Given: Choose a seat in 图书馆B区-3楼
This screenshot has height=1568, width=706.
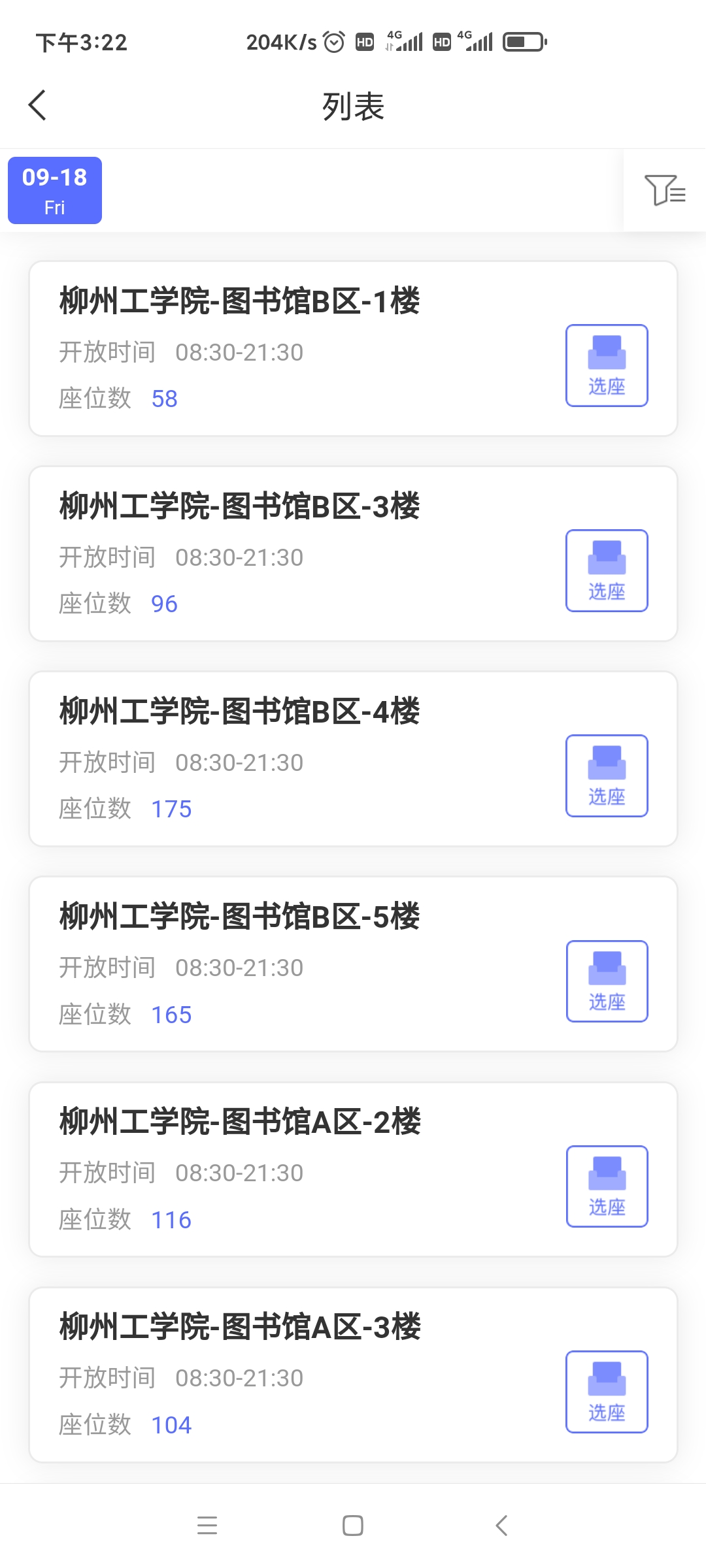Looking at the screenshot, I should pos(606,570).
